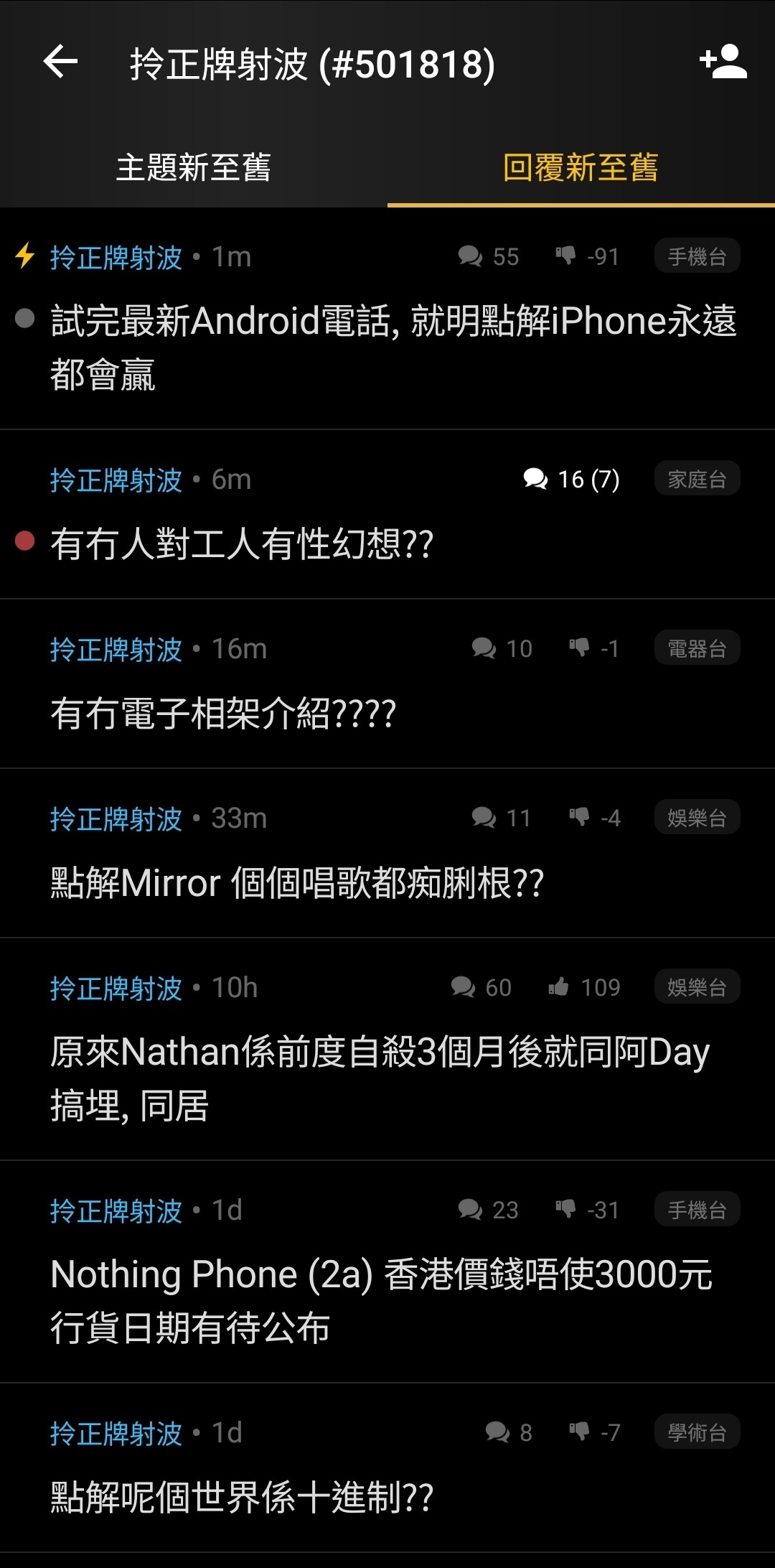Screen dimensions: 775x1568
Task: Tap the username on the 6m thread
Action: click(116, 480)
